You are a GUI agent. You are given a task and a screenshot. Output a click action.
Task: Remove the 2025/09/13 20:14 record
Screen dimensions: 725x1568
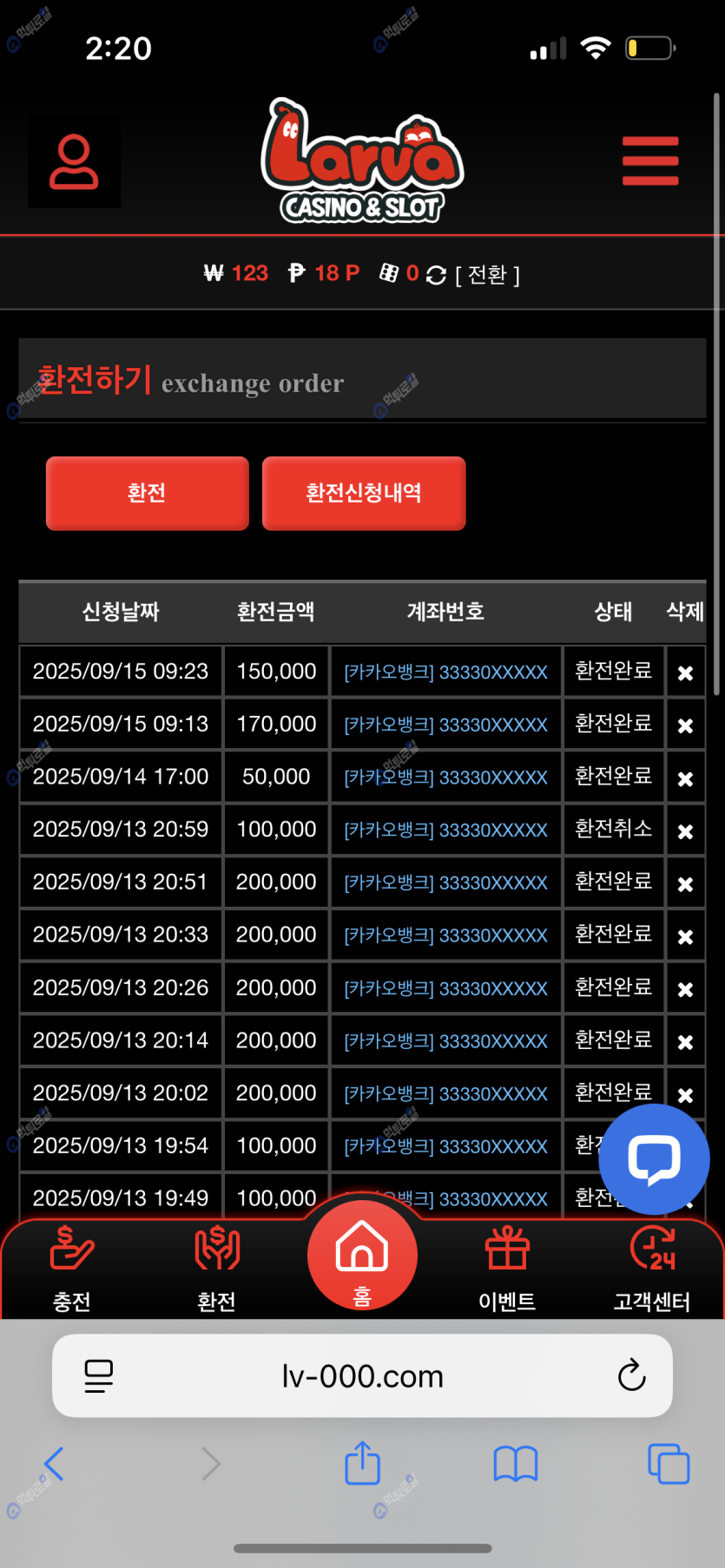(x=685, y=1041)
